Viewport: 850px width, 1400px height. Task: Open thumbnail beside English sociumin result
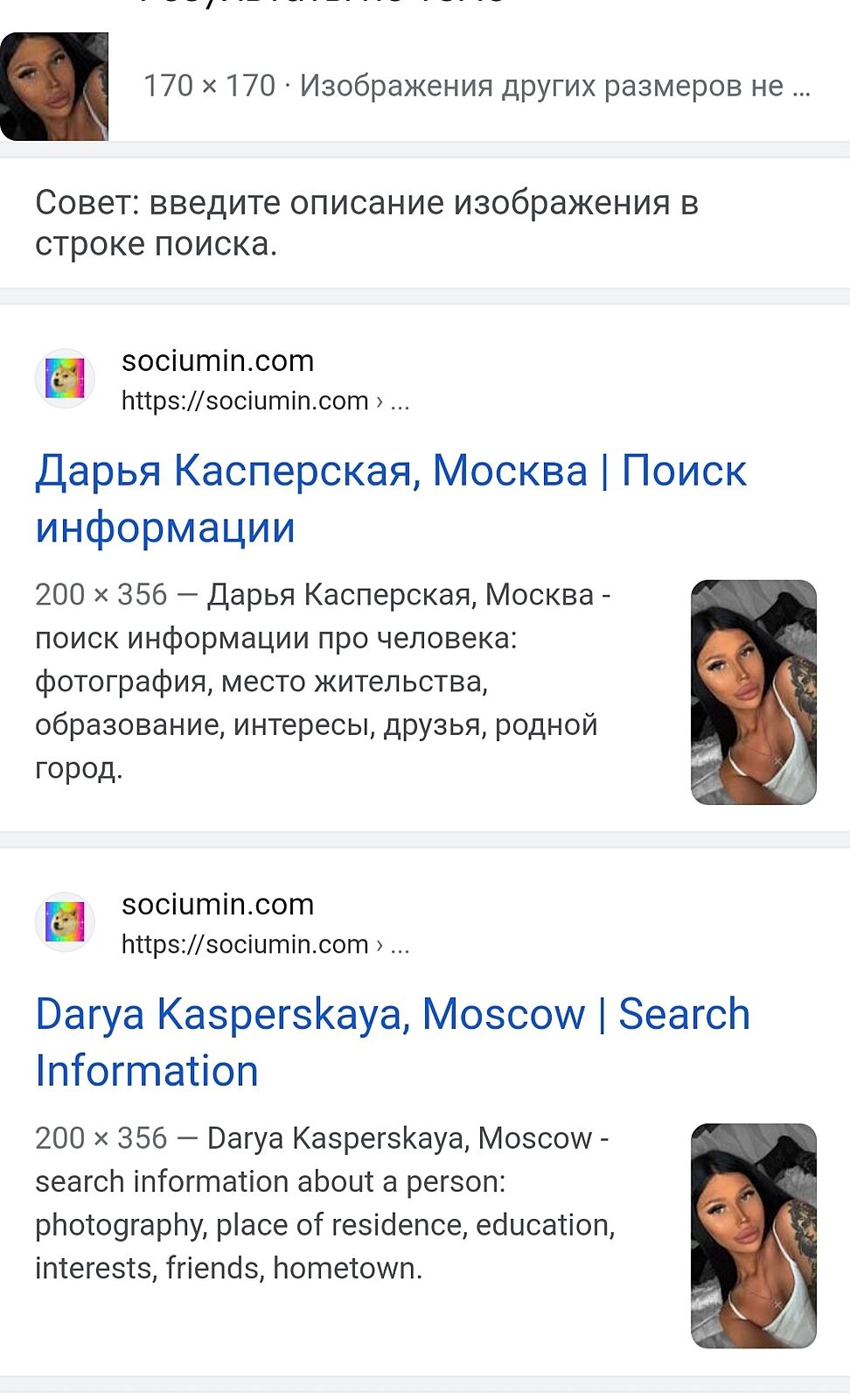click(x=753, y=1235)
